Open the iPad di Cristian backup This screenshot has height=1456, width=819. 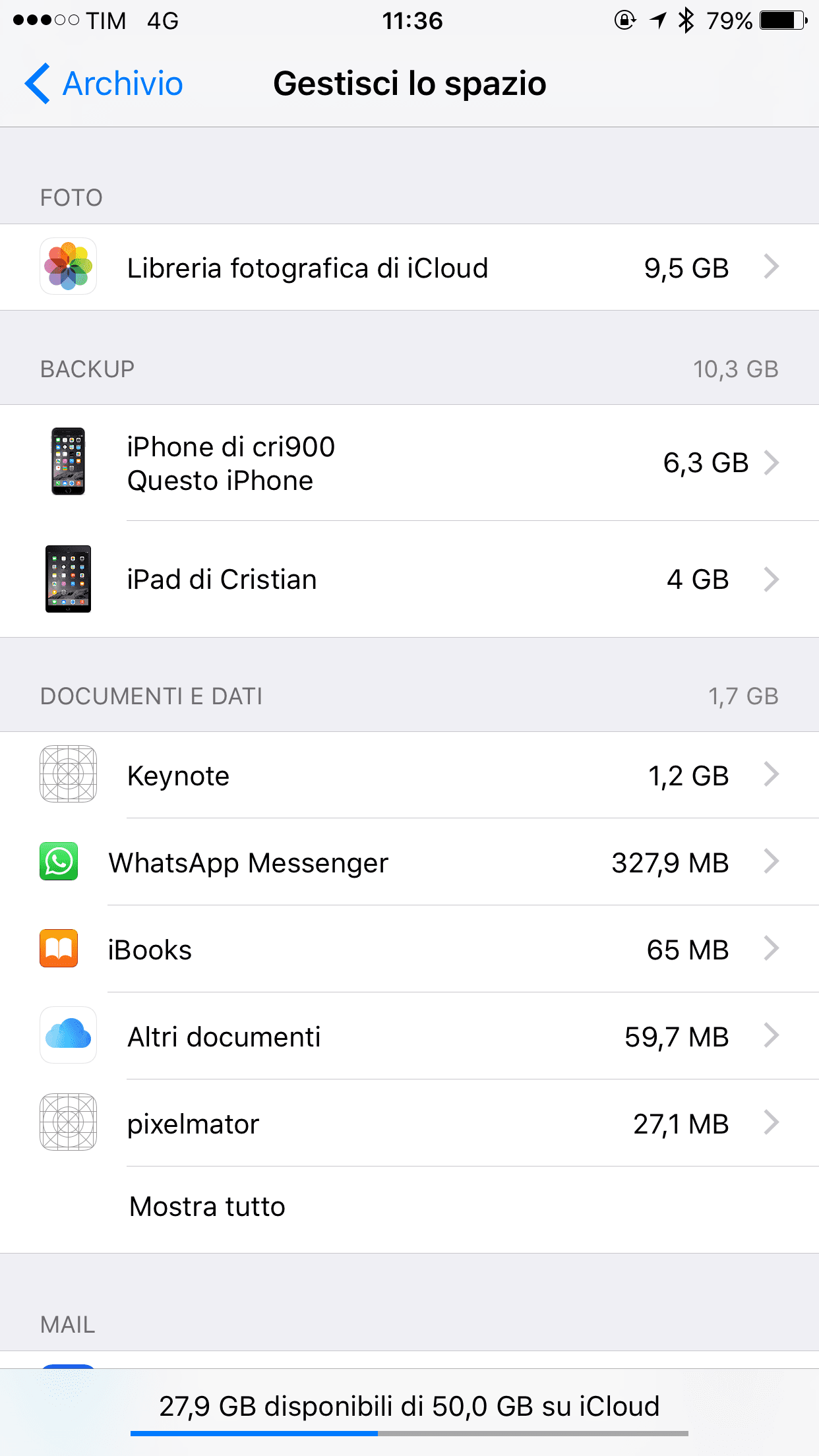[409, 579]
